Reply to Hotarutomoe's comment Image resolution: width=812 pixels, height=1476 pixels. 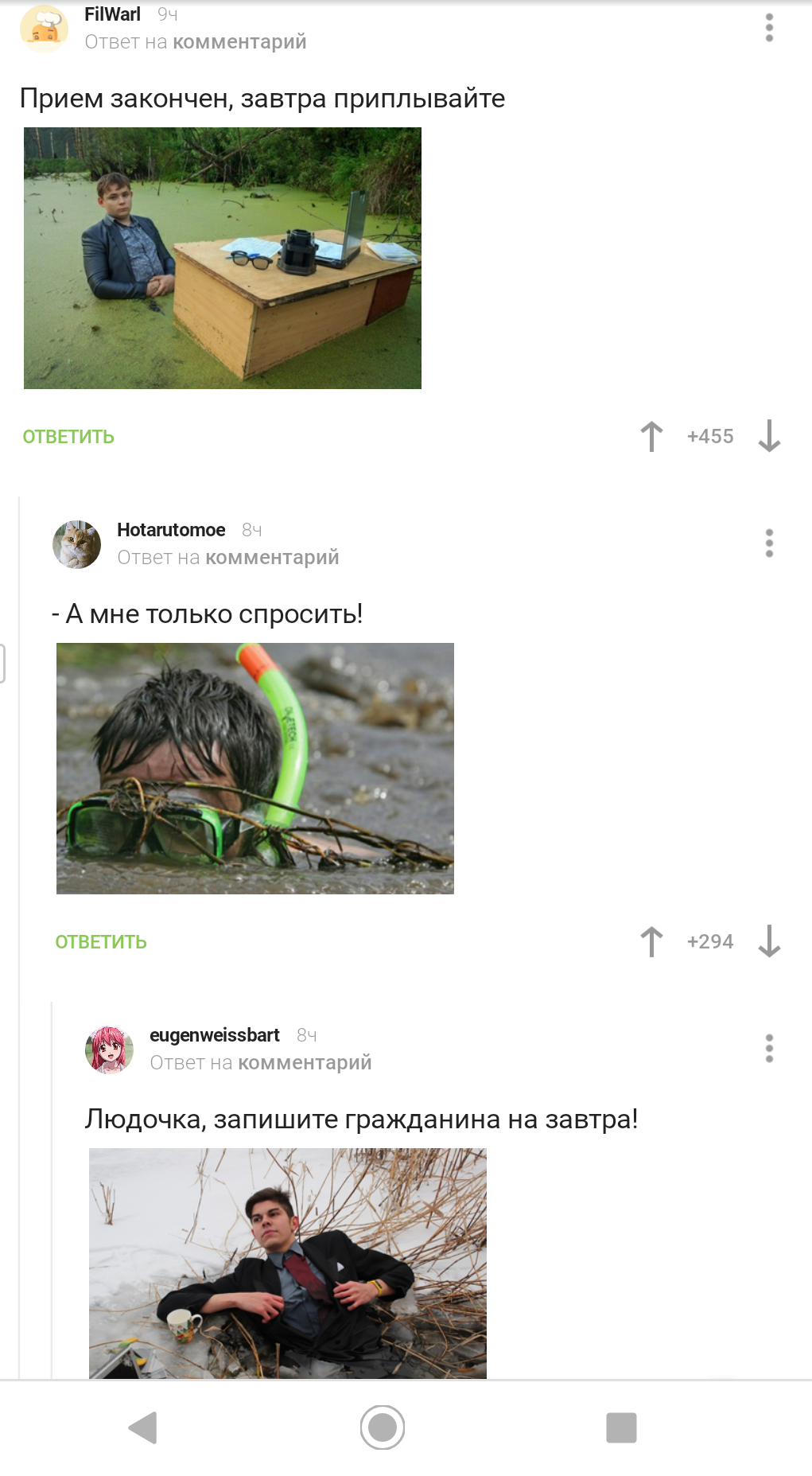(101, 942)
